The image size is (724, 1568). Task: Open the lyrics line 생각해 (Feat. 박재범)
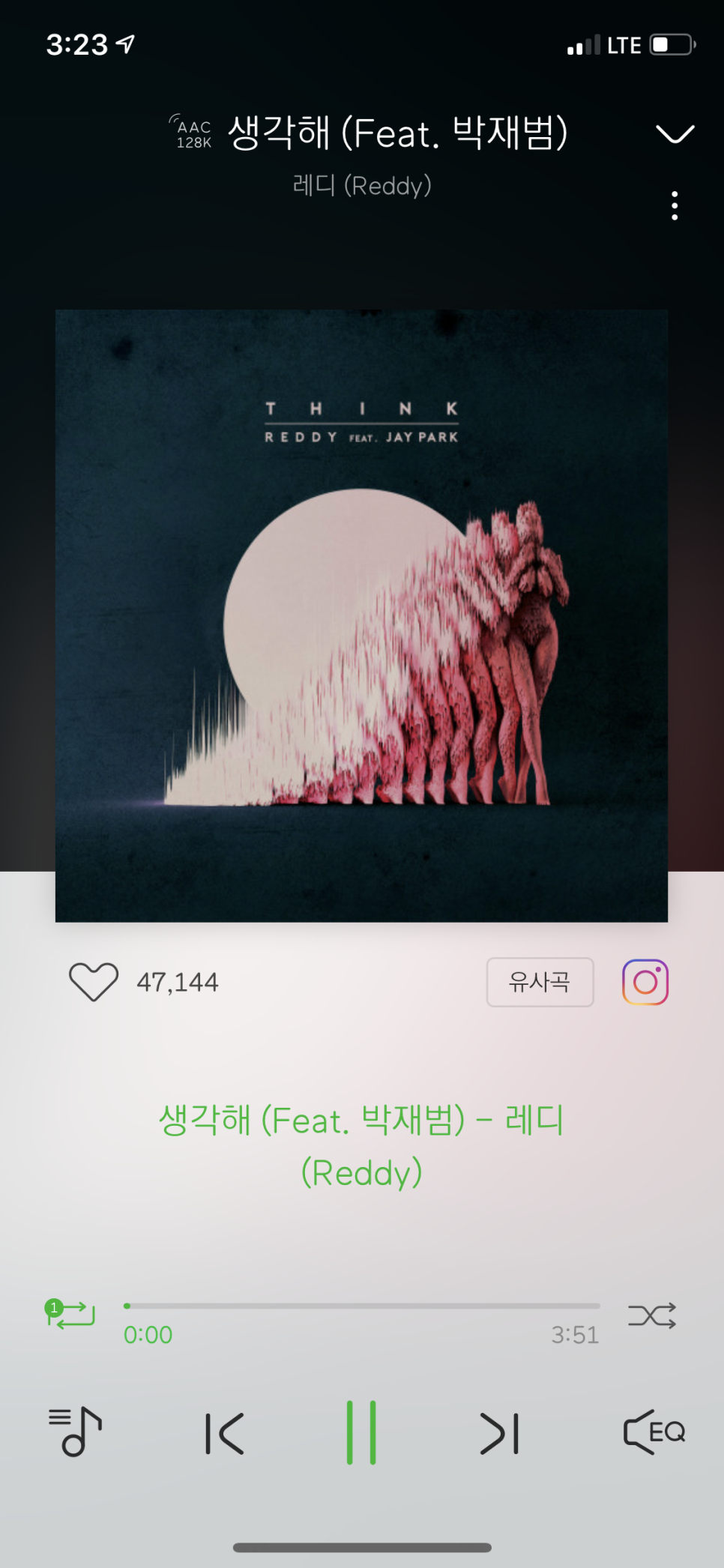pyautogui.click(x=361, y=1146)
